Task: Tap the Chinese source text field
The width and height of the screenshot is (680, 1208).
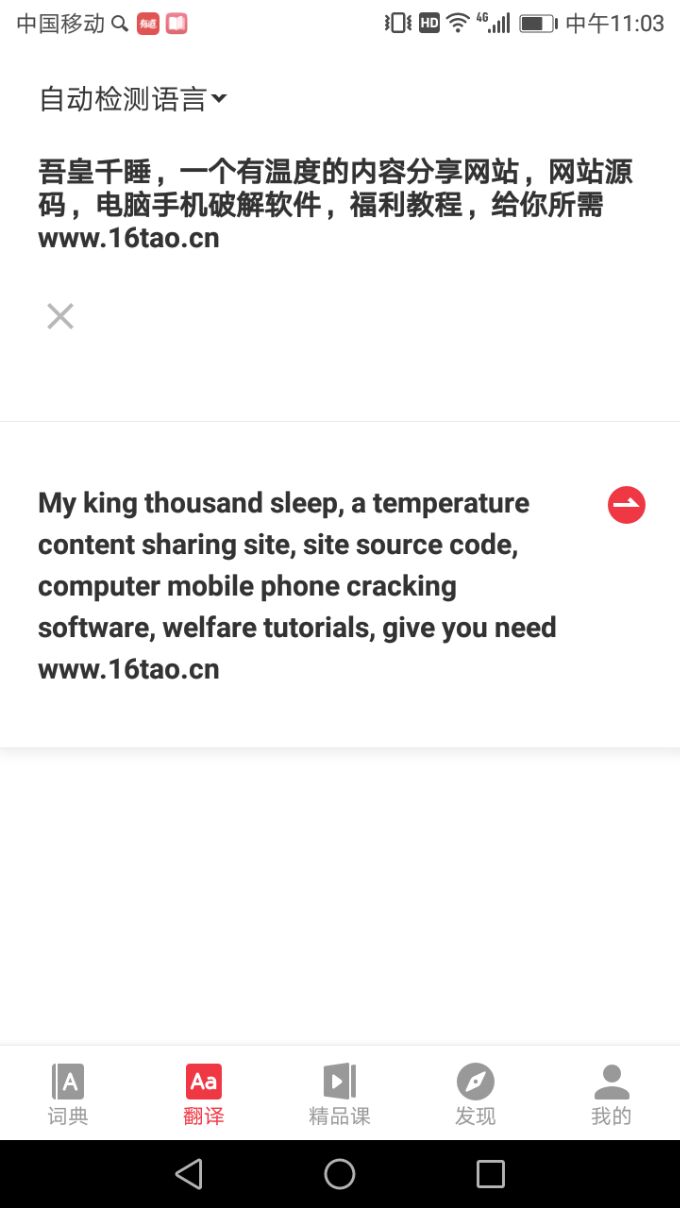Action: coord(335,204)
